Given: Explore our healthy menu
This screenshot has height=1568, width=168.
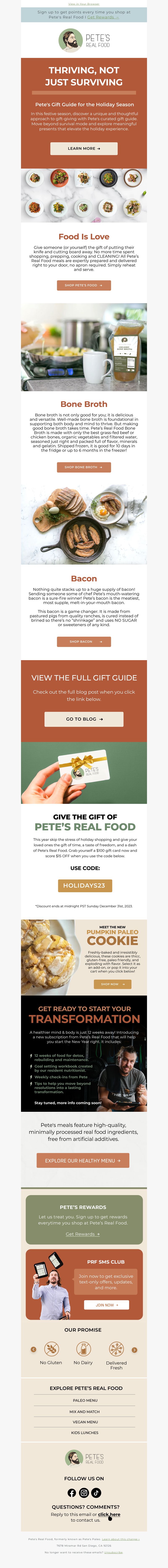Looking at the screenshot, I should point(83,1160).
